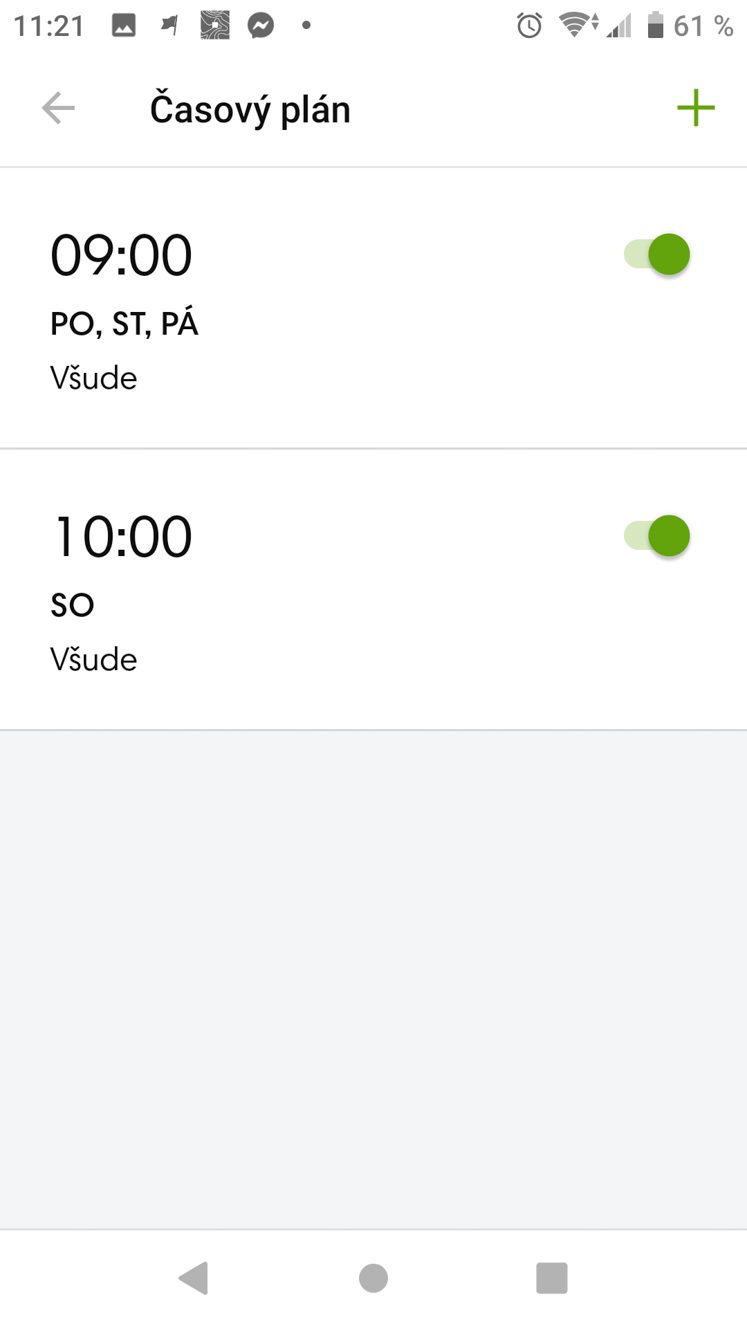747x1328 pixels.
Task: Disable the 09:00 schedule toggle
Action: click(657, 255)
